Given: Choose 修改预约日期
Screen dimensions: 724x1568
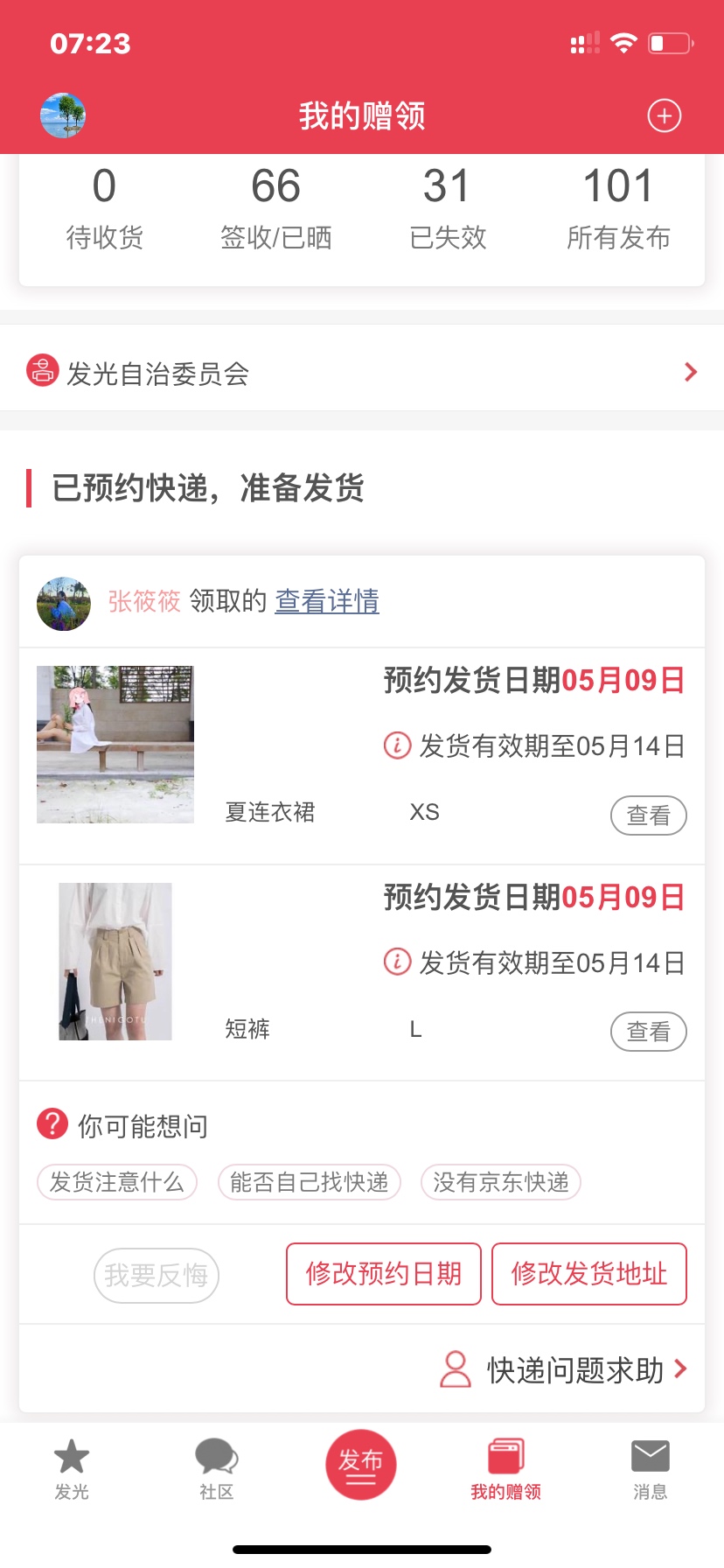Looking at the screenshot, I should 384,1274.
